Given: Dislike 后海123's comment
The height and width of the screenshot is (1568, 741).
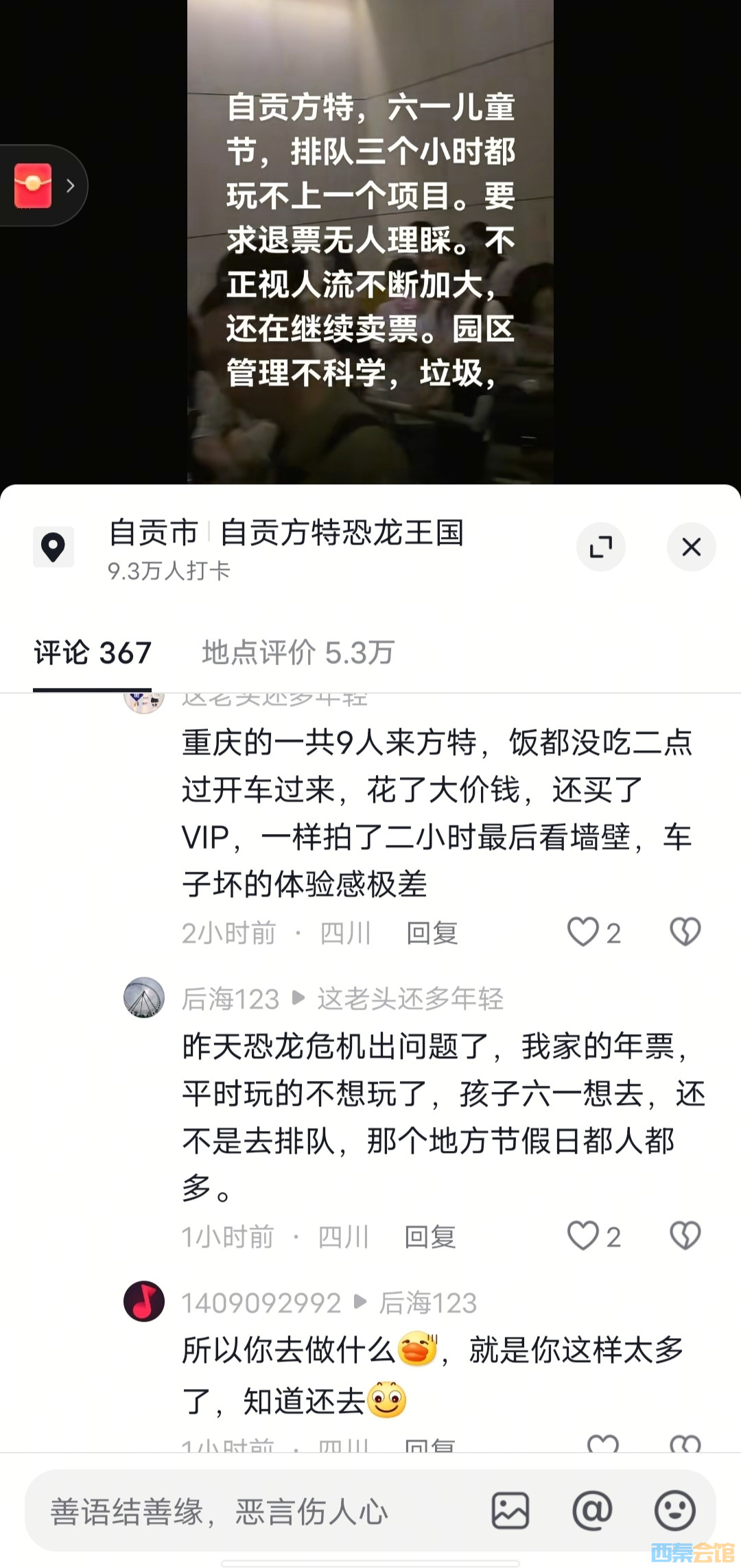Looking at the screenshot, I should point(685,1236).
